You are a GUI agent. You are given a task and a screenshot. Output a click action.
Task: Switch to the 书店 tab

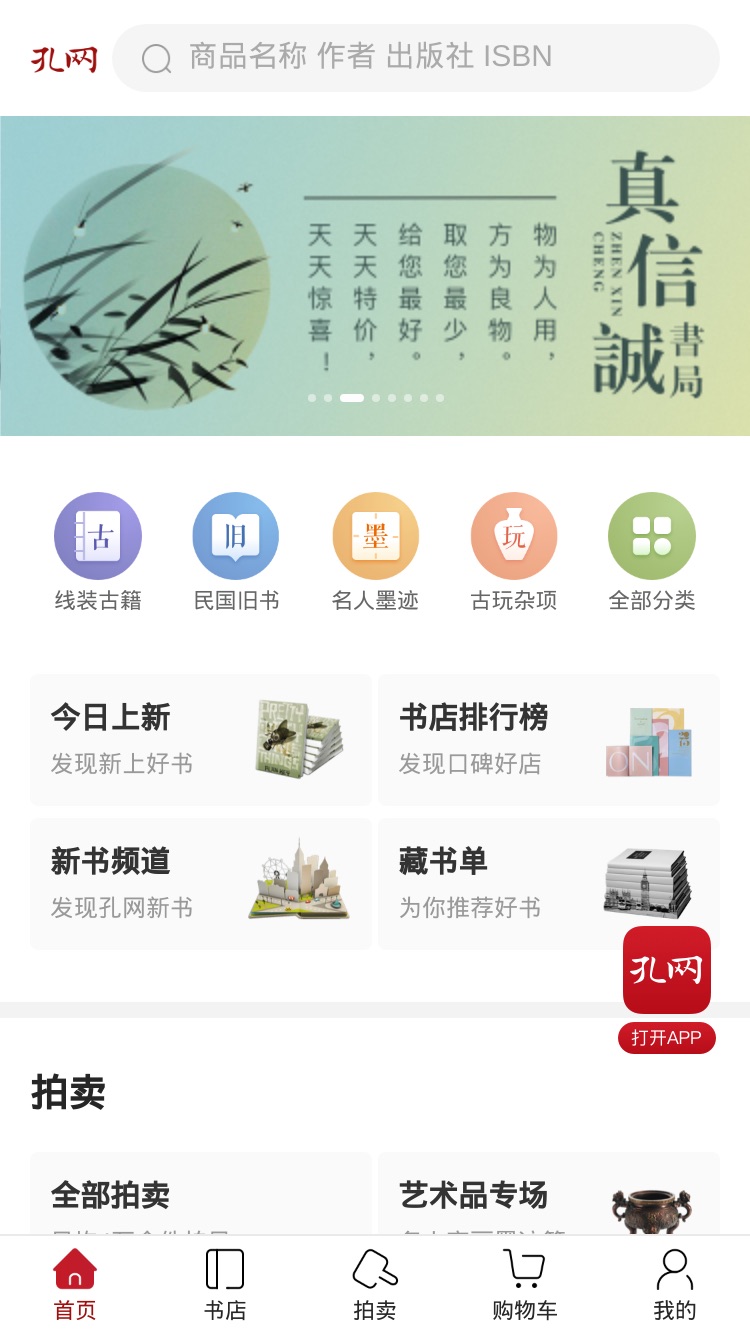click(x=225, y=1285)
